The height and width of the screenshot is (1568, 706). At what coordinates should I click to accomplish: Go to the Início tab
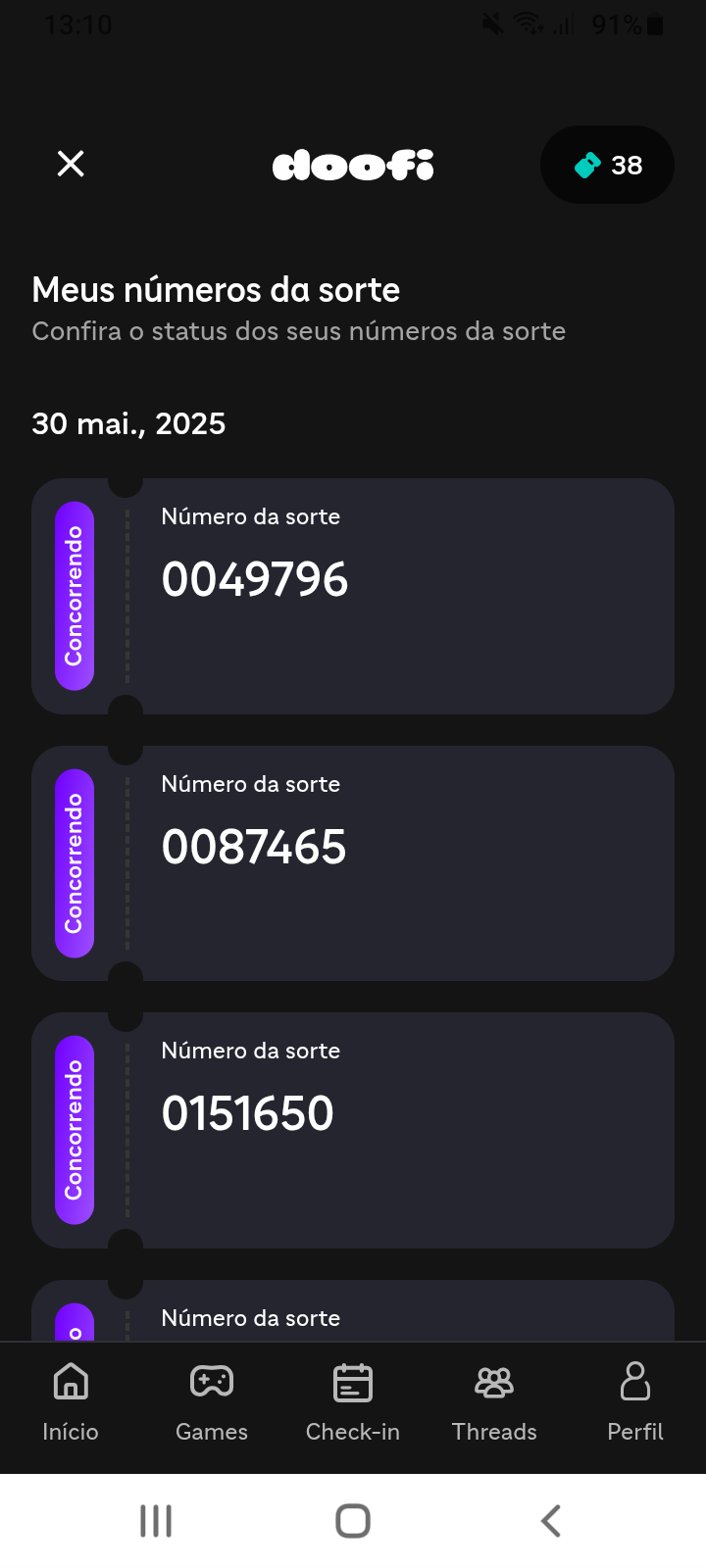pyautogui.click(x=71, y=1402)
